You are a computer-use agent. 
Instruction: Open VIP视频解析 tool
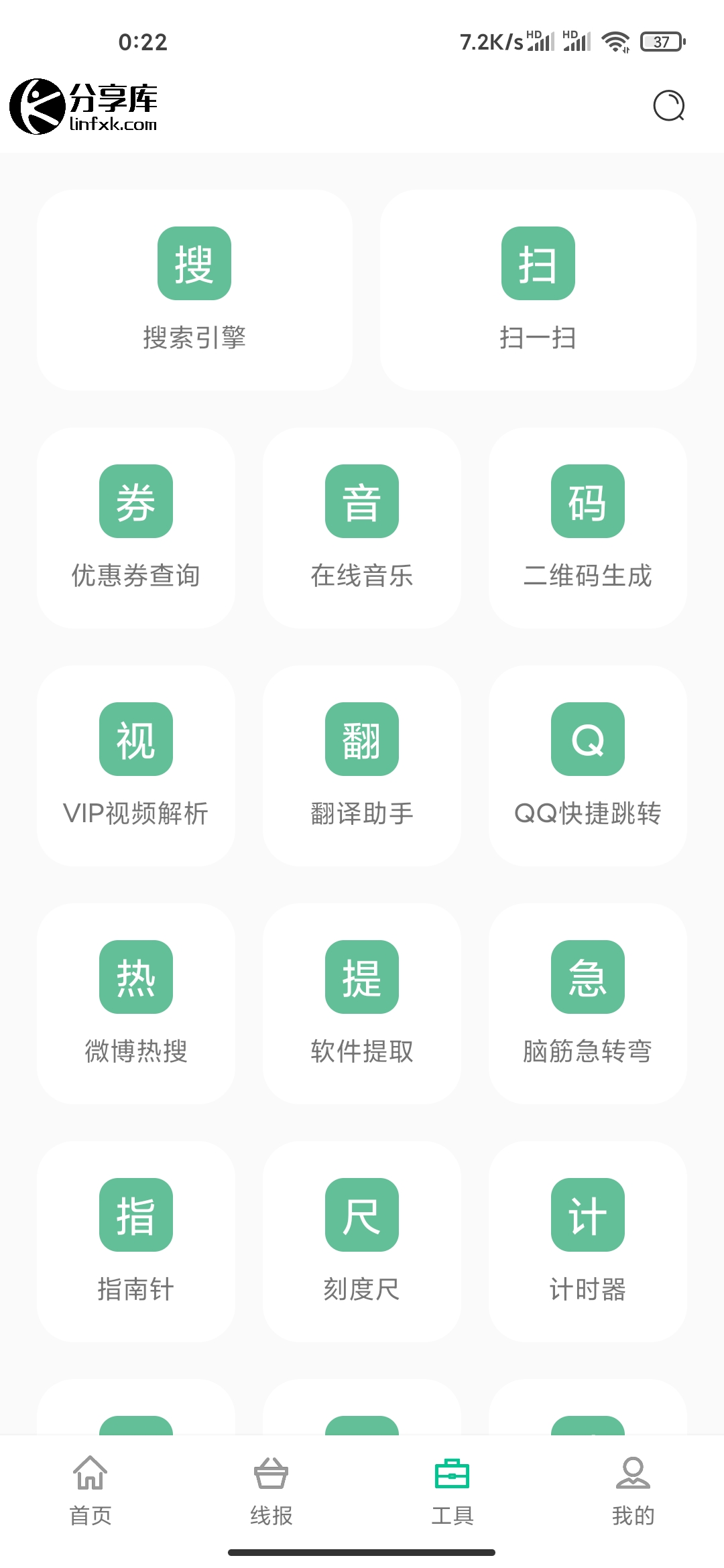click(136, 766)
